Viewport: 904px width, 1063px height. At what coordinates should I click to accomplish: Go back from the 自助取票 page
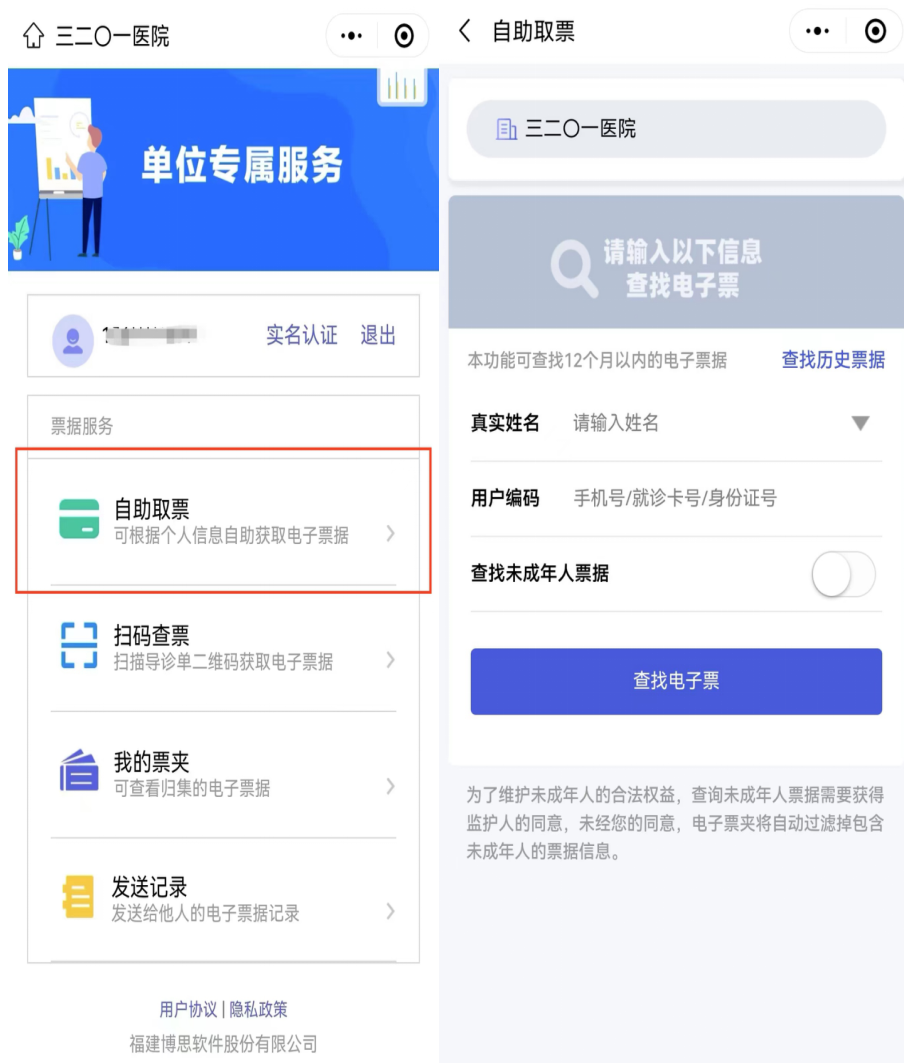click(x=464, y=32)
